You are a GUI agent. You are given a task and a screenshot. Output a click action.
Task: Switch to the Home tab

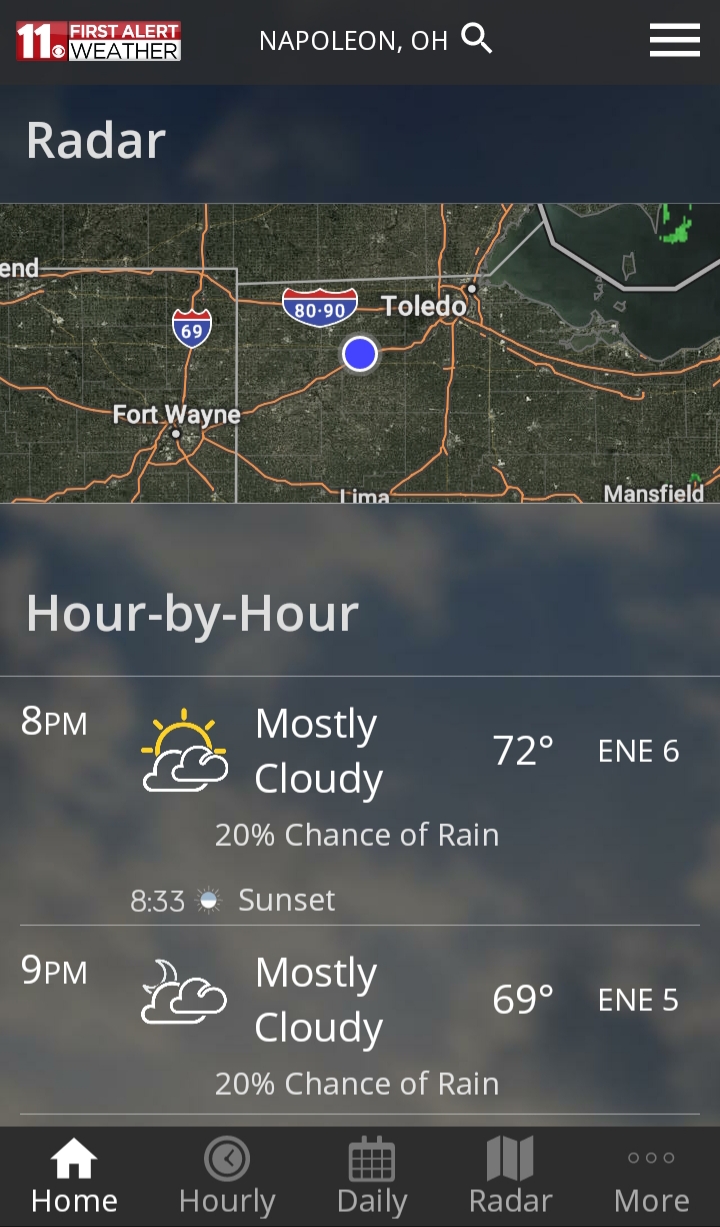[74, 1177]
